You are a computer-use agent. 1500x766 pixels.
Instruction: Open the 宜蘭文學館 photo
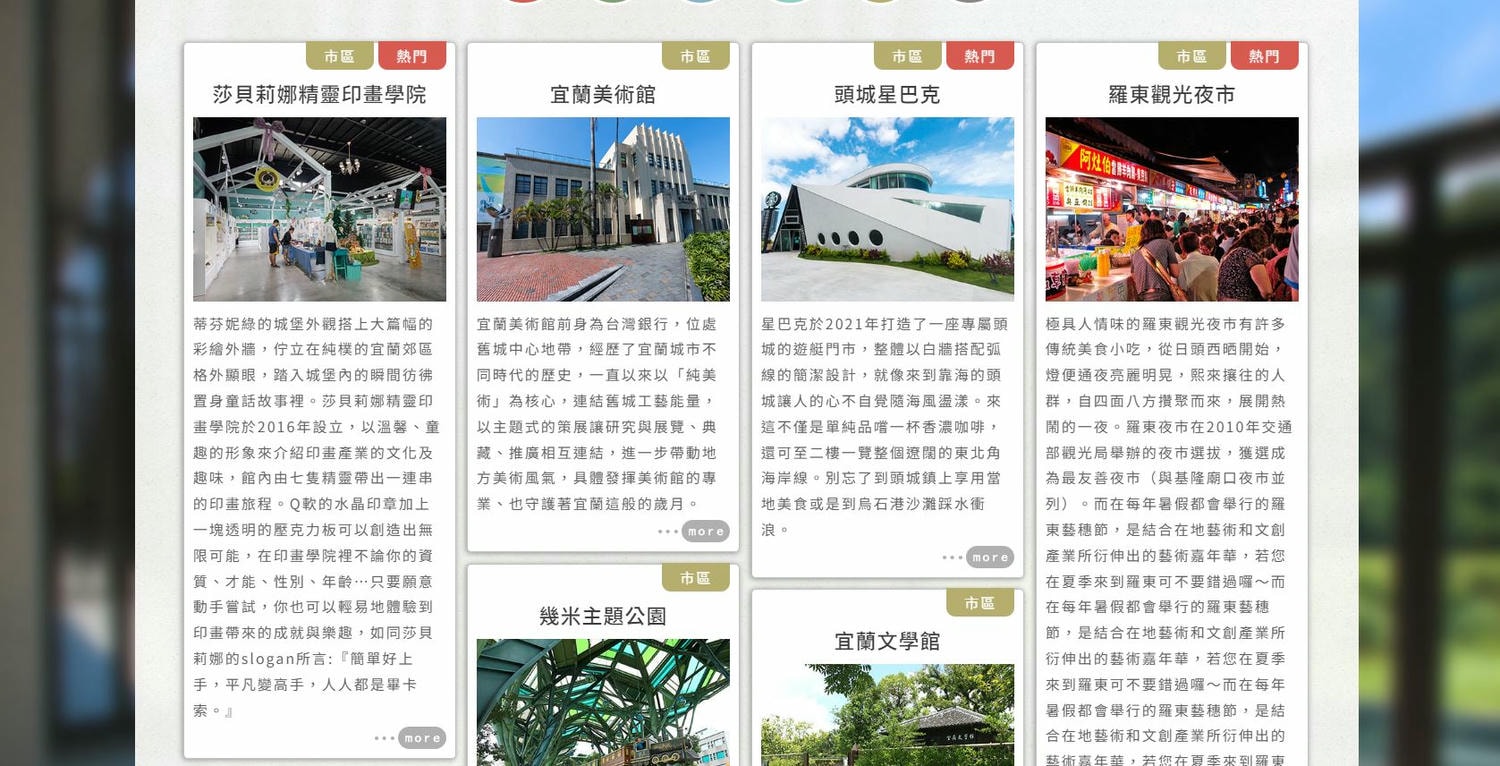point(887,714)
